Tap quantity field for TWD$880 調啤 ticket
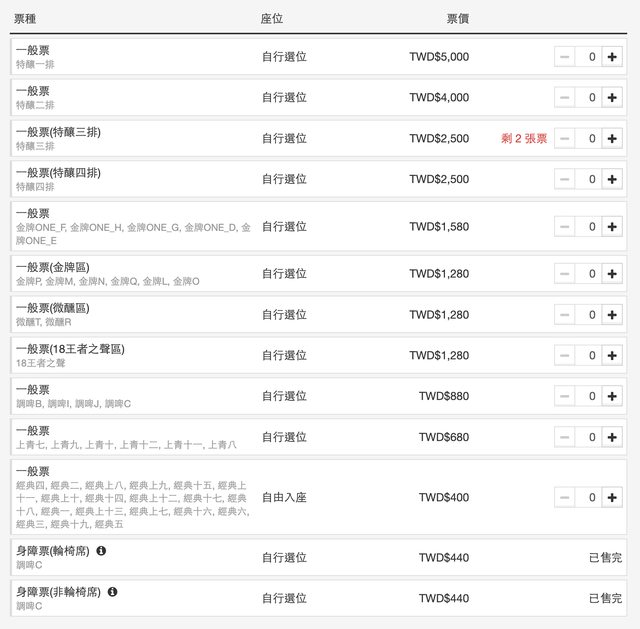Screen dimensions: 640x629 pos(589,397)
